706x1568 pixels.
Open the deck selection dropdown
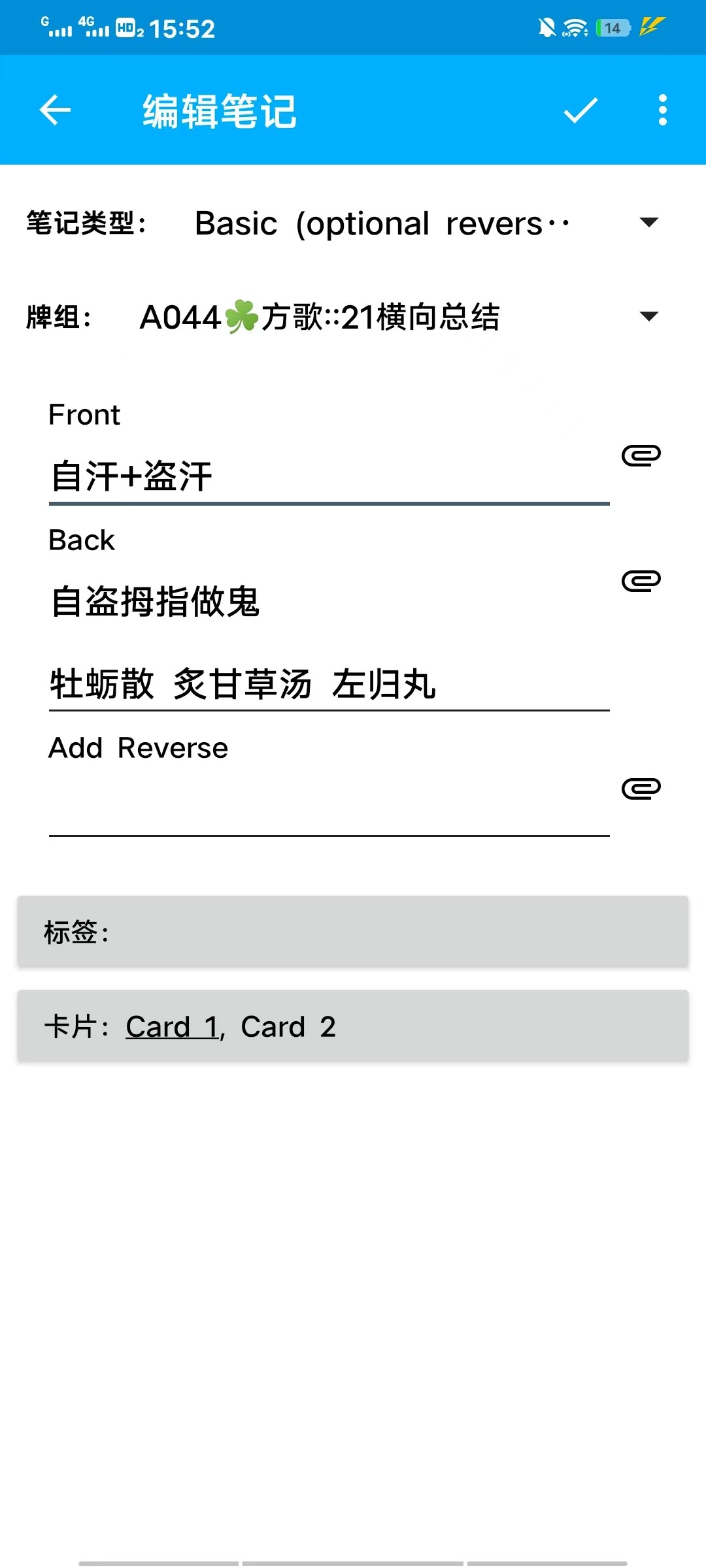400,318
